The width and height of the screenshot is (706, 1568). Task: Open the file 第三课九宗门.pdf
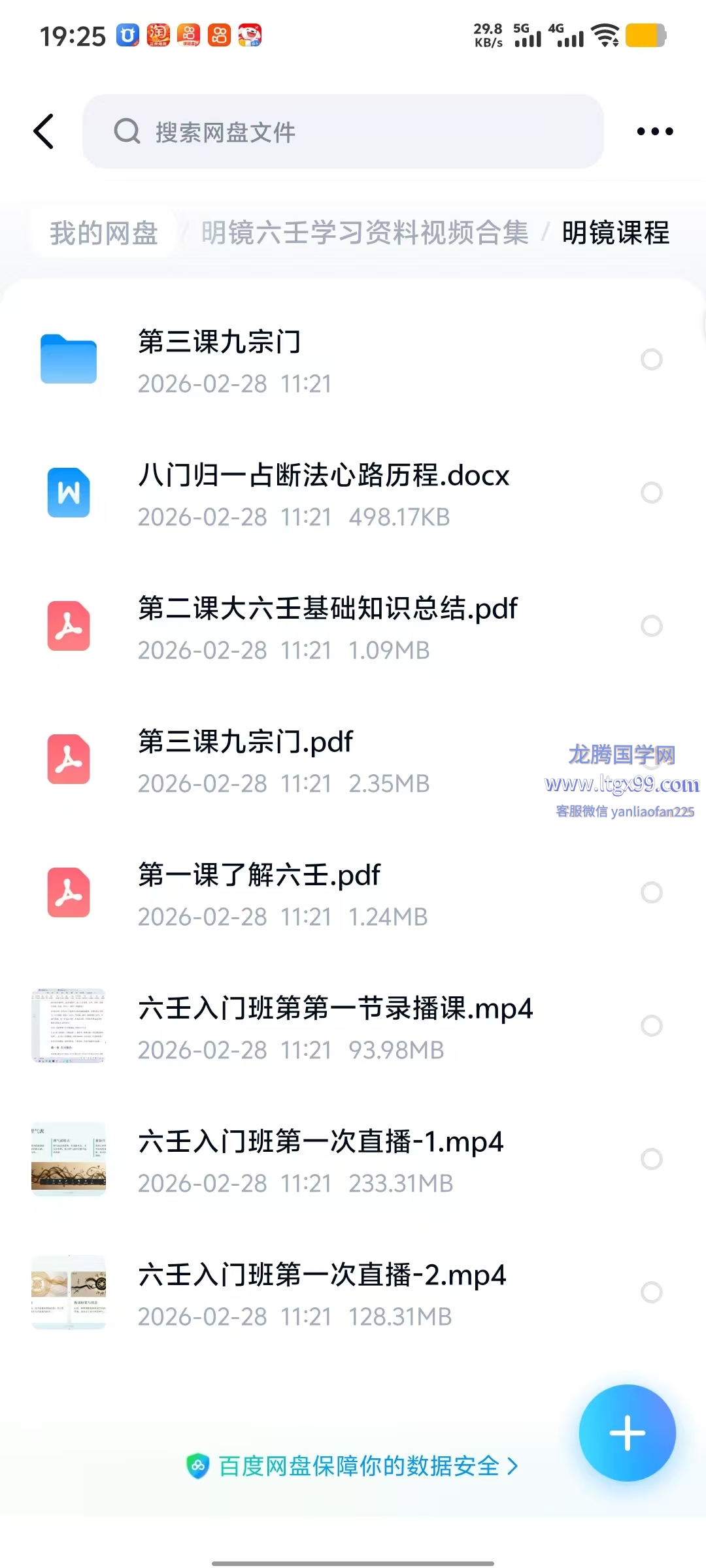(x=245, y=742)
